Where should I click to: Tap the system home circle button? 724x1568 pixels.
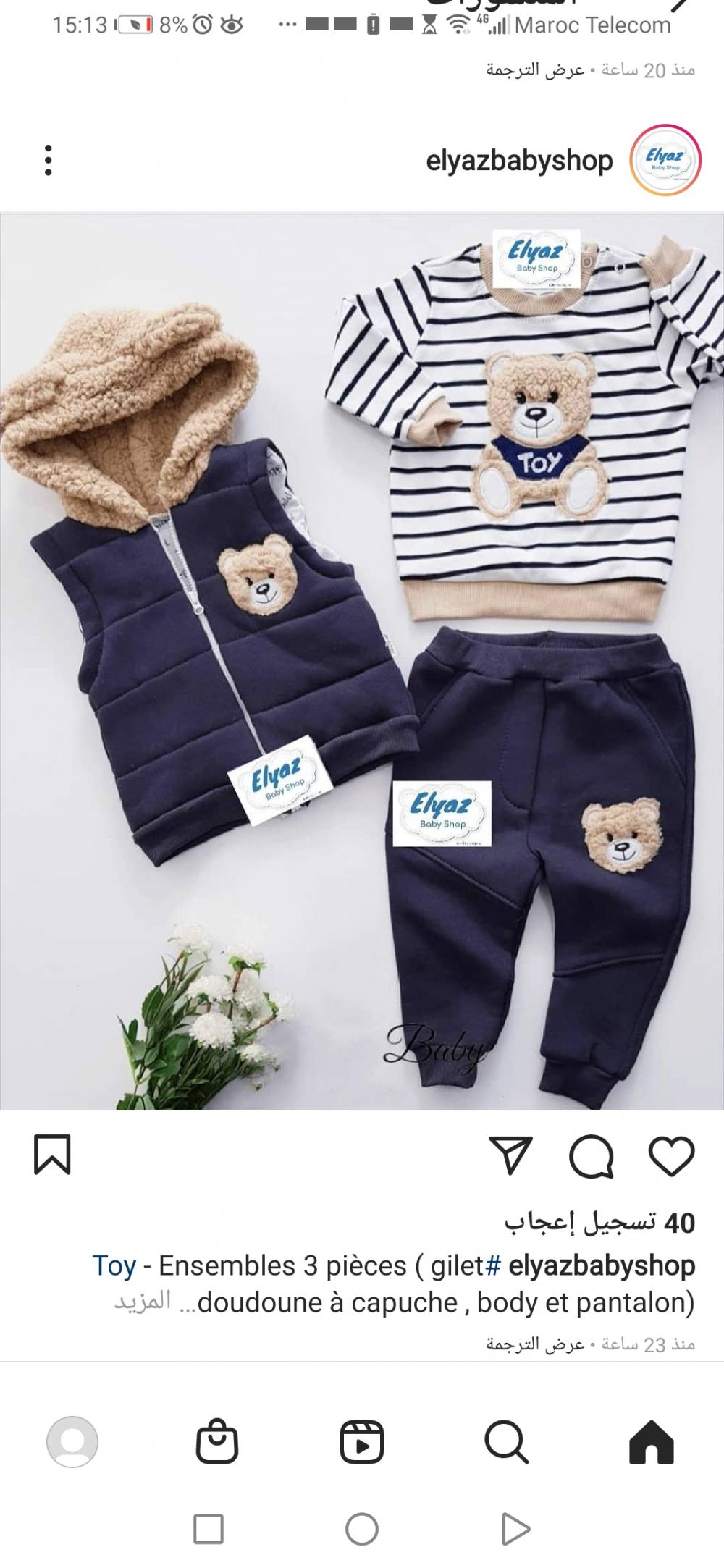tap(362, 1529)
